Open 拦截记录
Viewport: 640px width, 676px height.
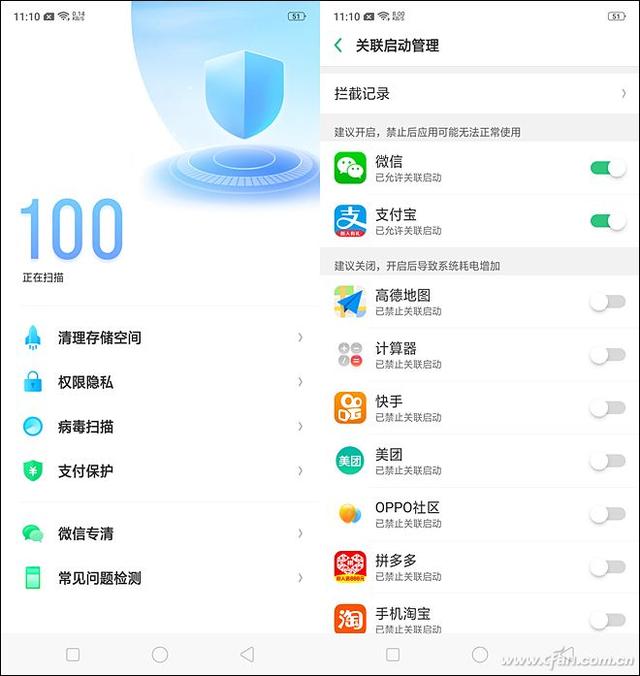(480, 94)
